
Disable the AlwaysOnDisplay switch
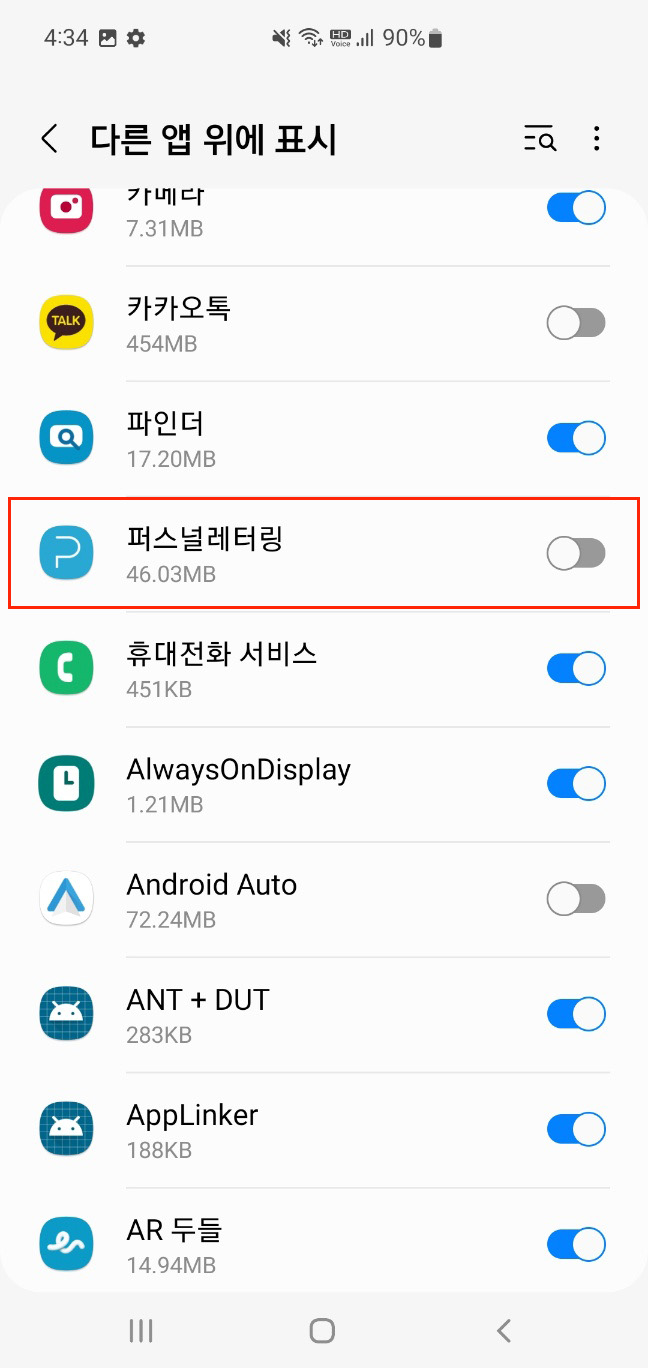(576, 784)
